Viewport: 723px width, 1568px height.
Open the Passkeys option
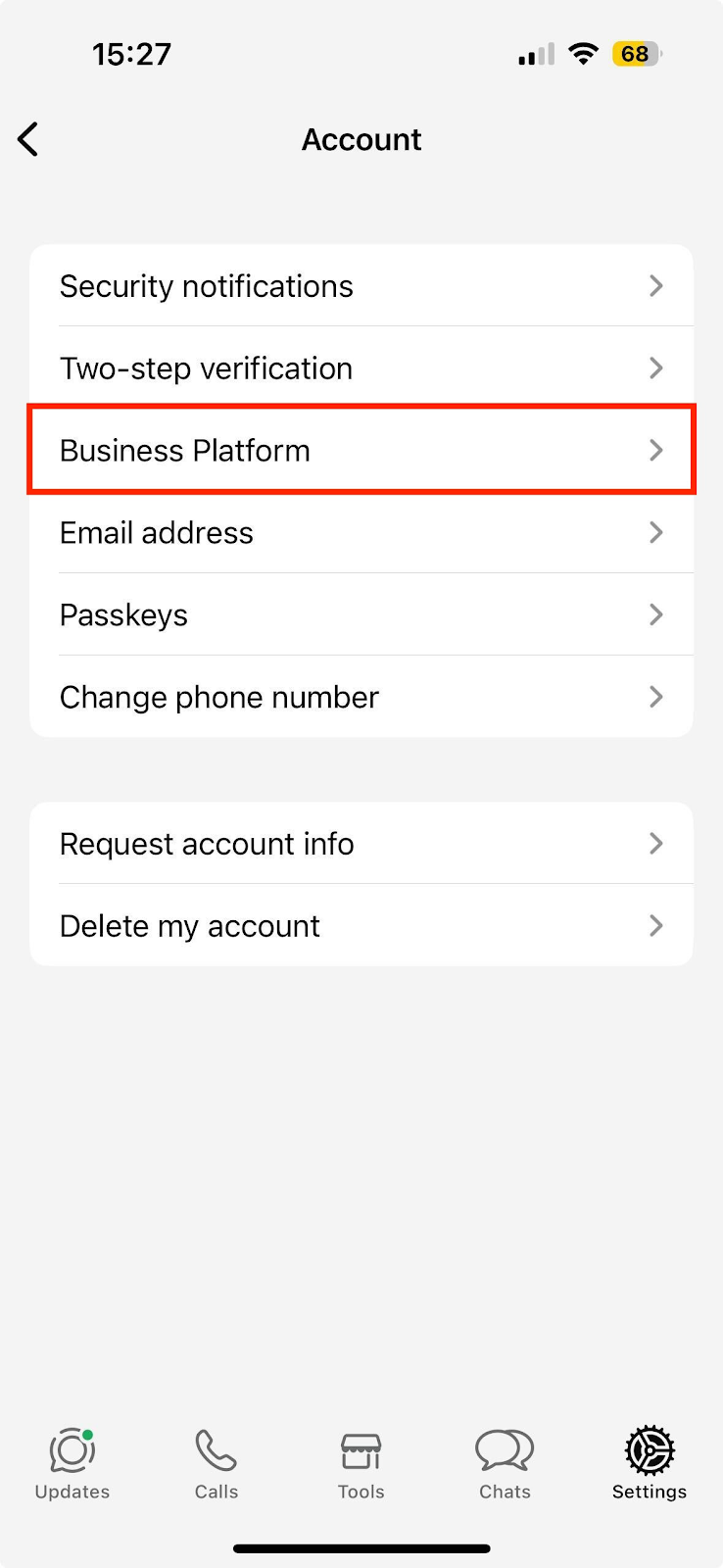361,615
